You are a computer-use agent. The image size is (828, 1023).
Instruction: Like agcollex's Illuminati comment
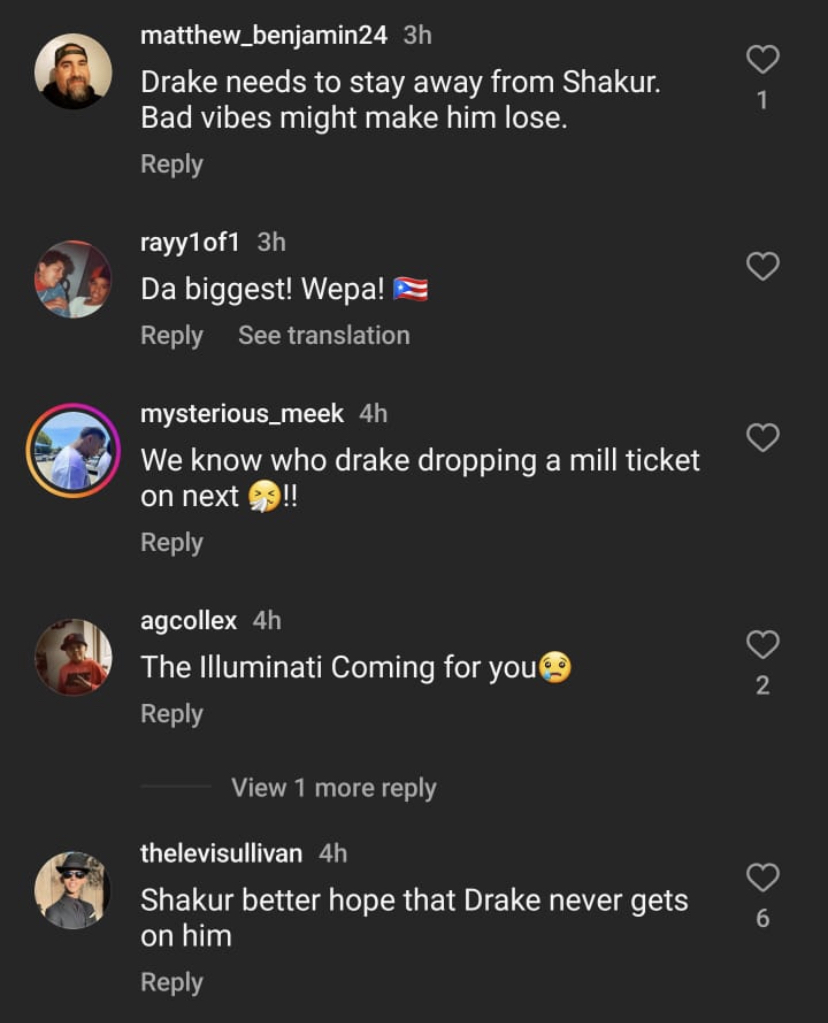click(x=762, y=645)
